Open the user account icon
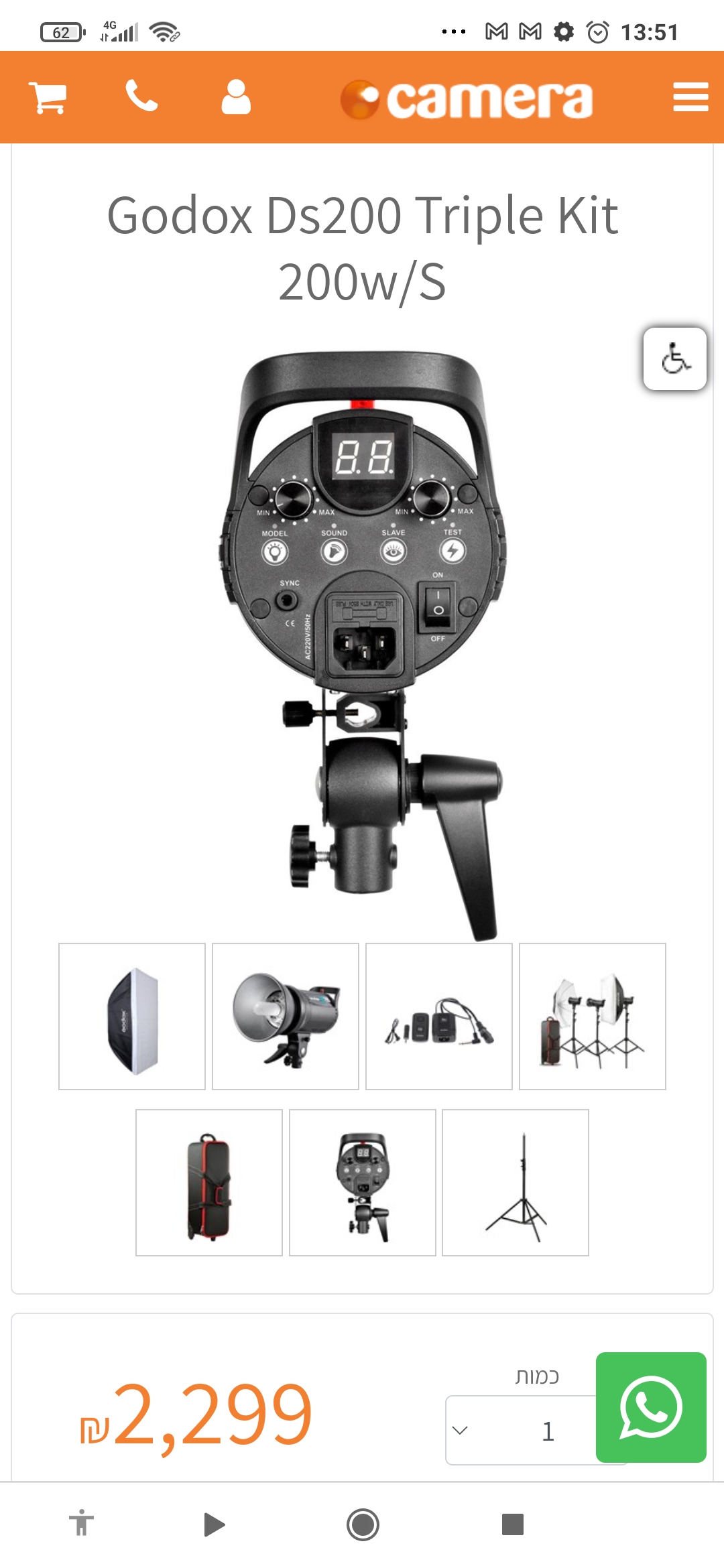Viewport: 724px width, 1568px height. [x=236, y=97]
